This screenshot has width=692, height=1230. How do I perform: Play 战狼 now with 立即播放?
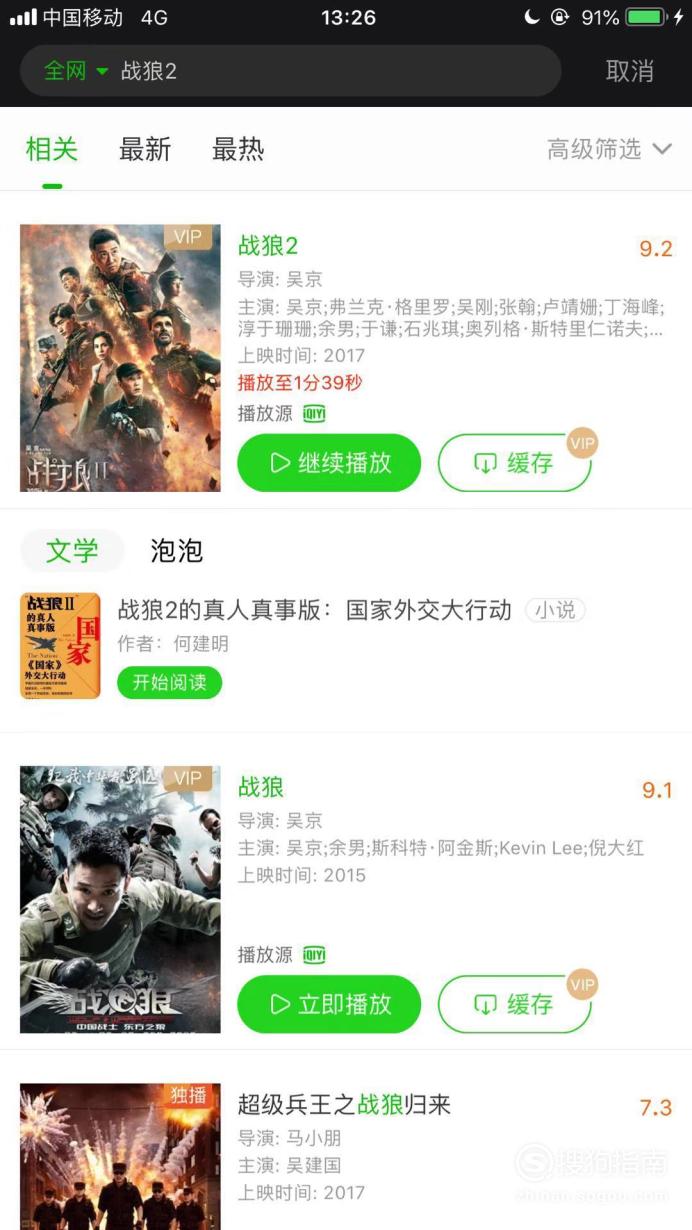[x=329, y=1004]
